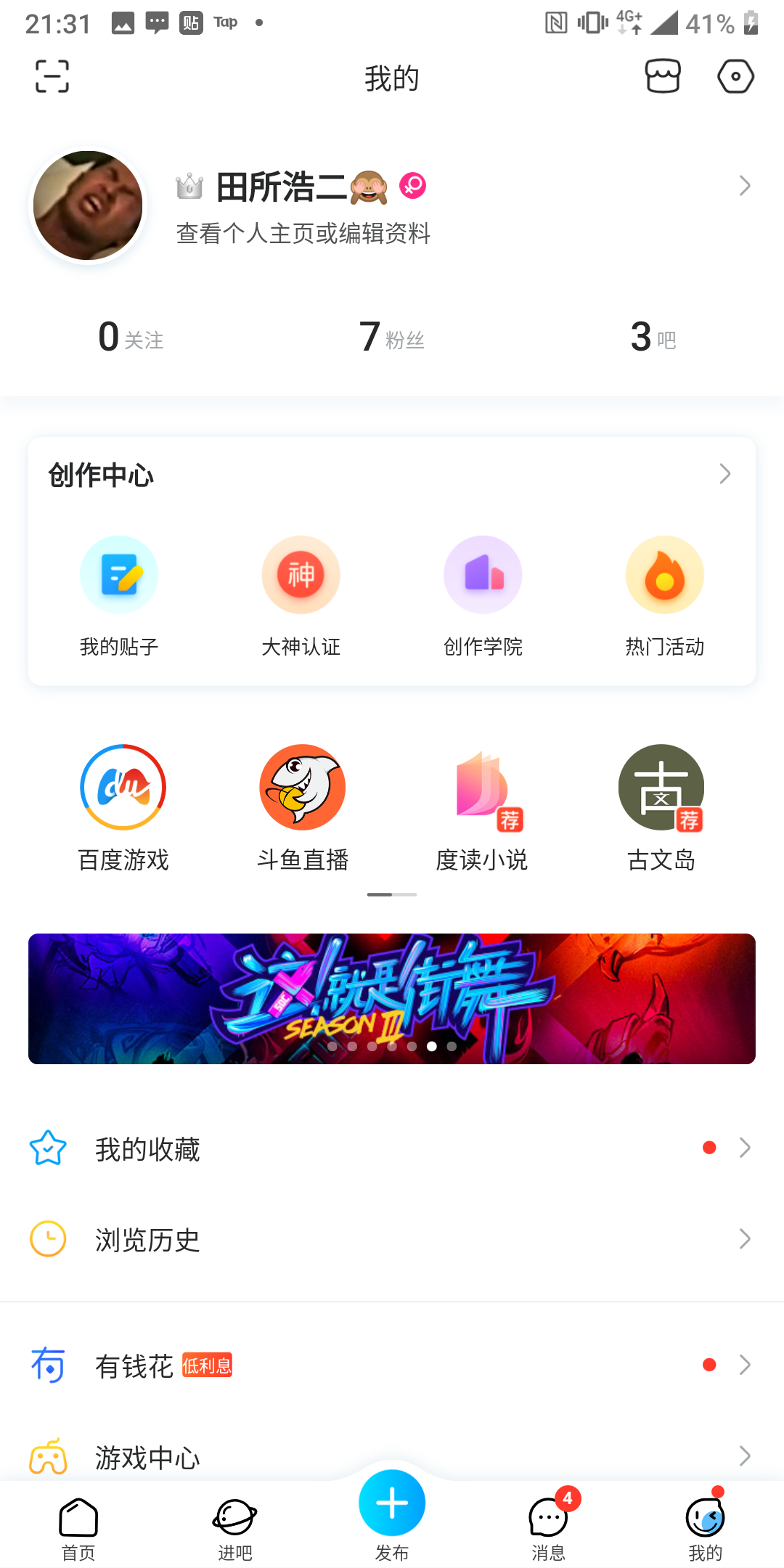Open the store icon in top bar
The height and width of the screenshot is (1568, 784).
[663, 76]
